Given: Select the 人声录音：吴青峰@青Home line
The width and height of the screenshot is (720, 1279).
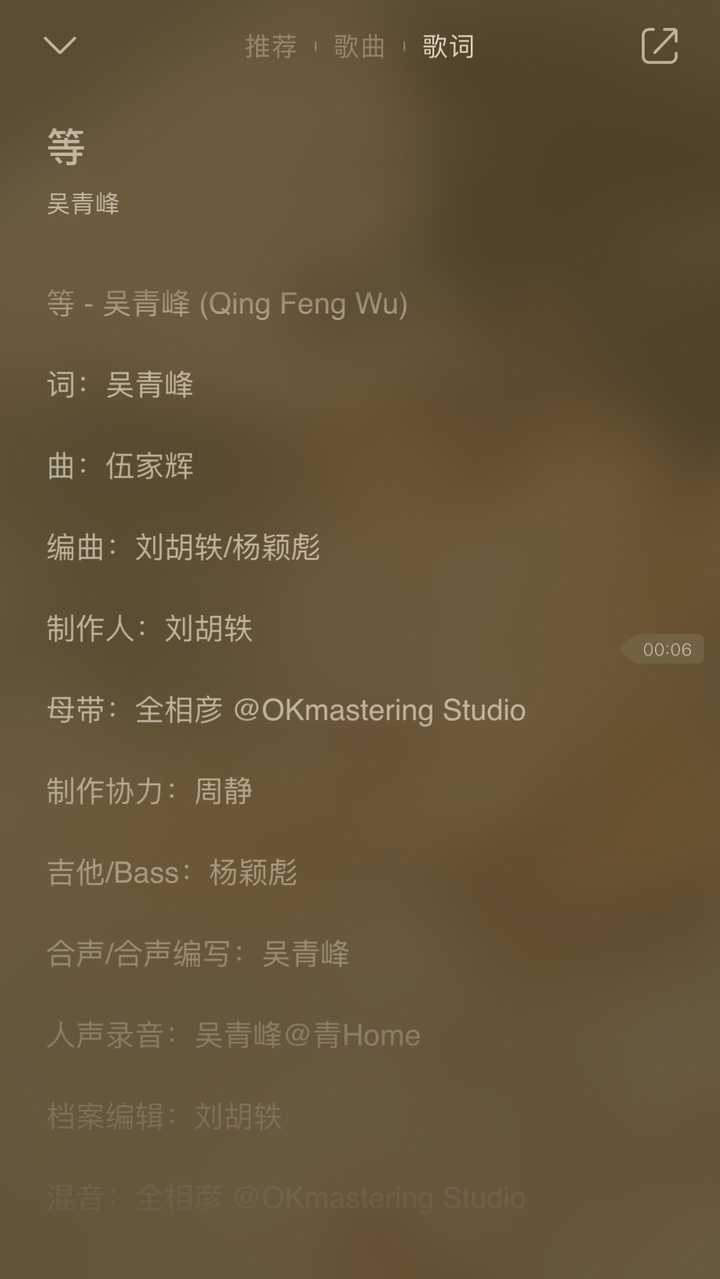Looking at the screenshot, I should (234, 1035).
